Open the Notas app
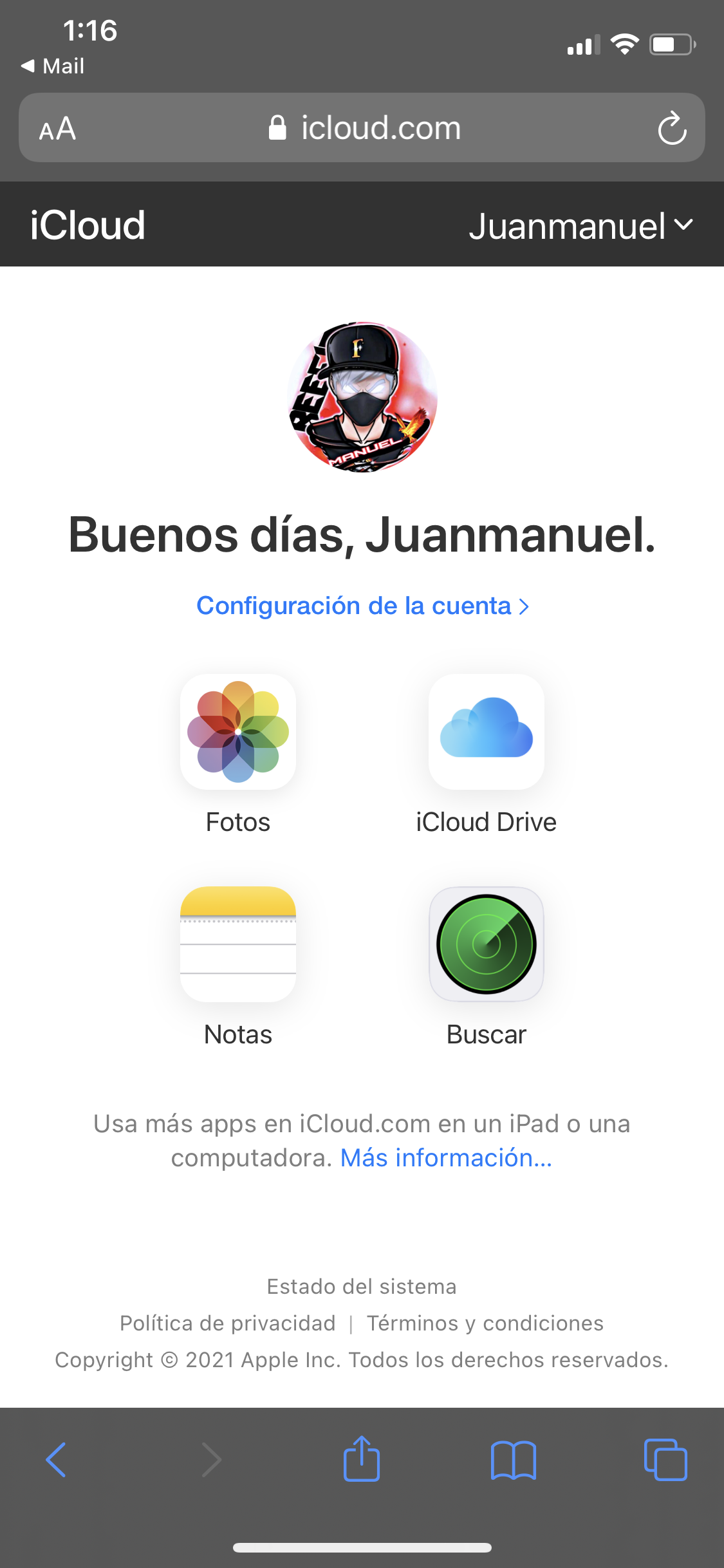The image size is (724, 1568). pos(238,944)
